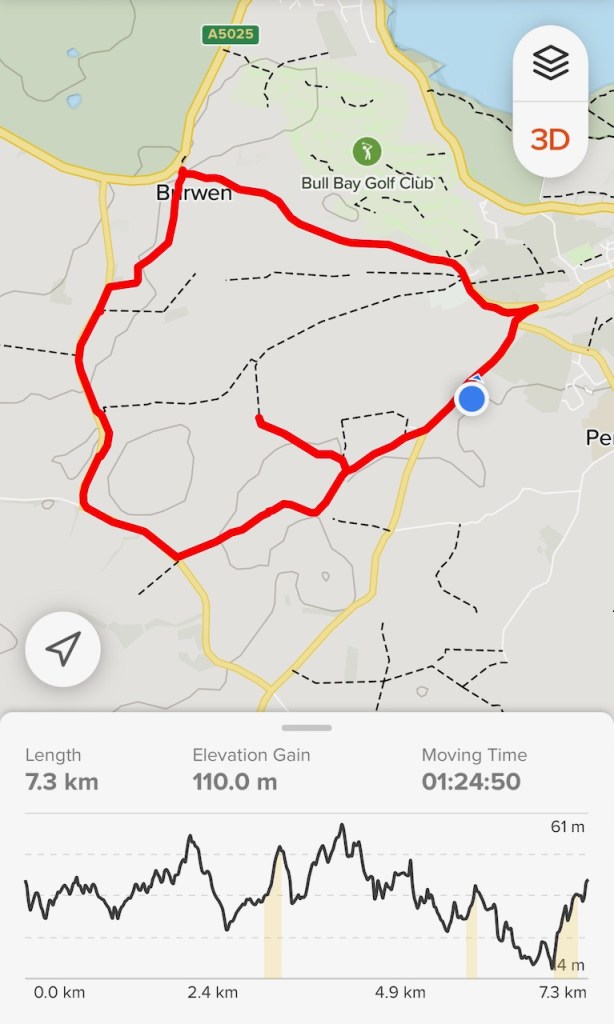Image resolution: width=614 pixels, height=1024 pixels.
Task: Expand the route stats panel handle
Action: 307,728
